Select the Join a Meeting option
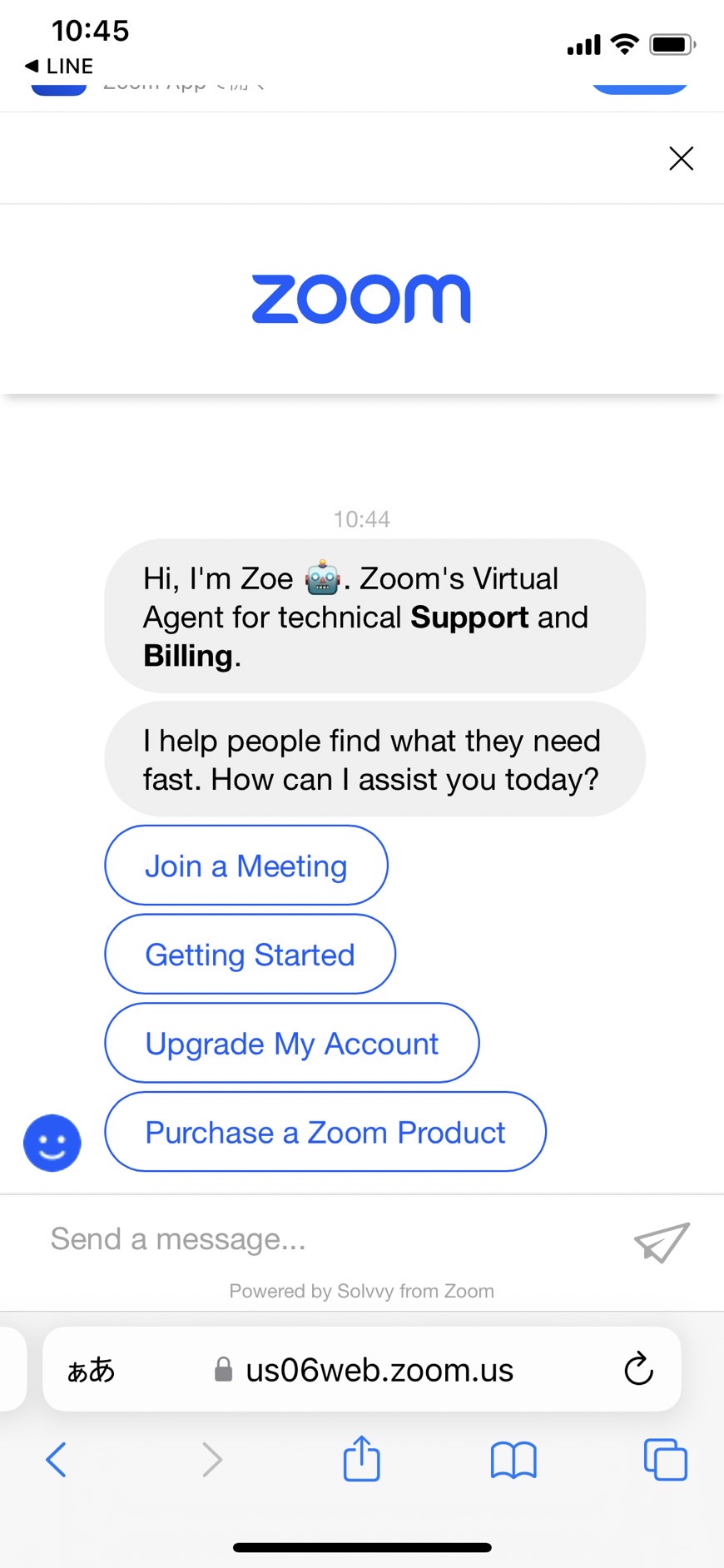This screenshot has height=1568, width=724. click(x=246, y=866)
